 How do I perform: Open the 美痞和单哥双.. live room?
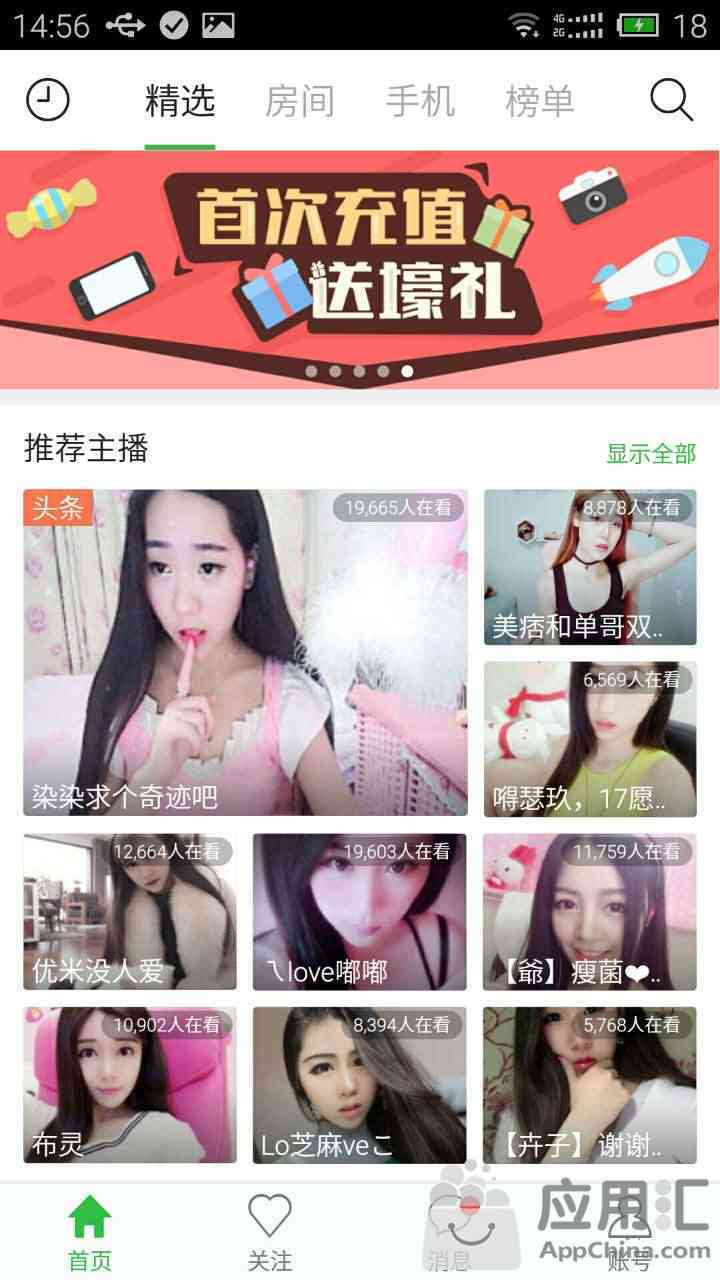[x=590, y=567]
